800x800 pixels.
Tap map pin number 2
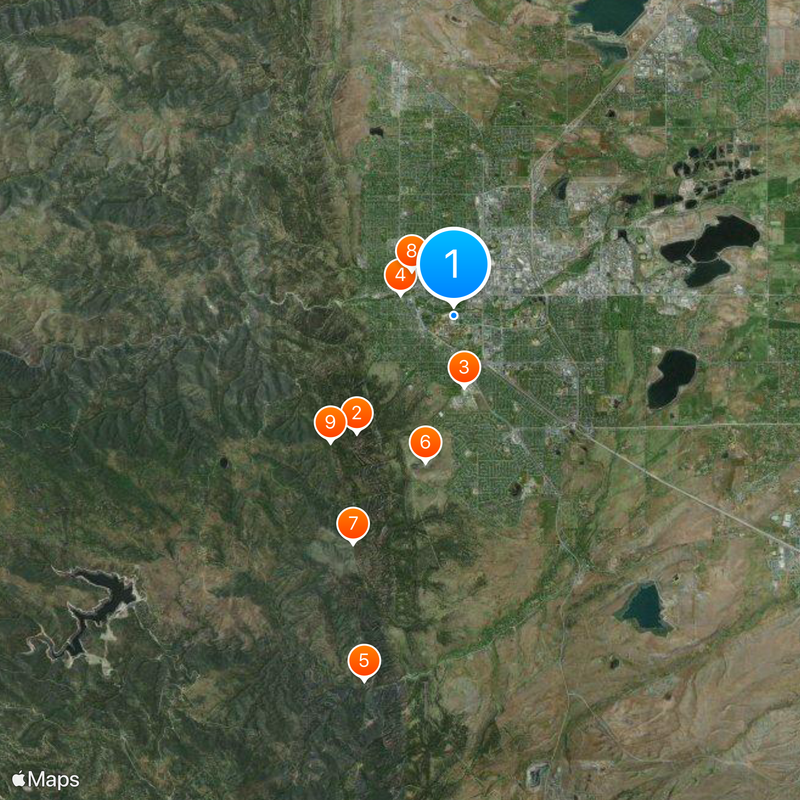pos(357,413)
